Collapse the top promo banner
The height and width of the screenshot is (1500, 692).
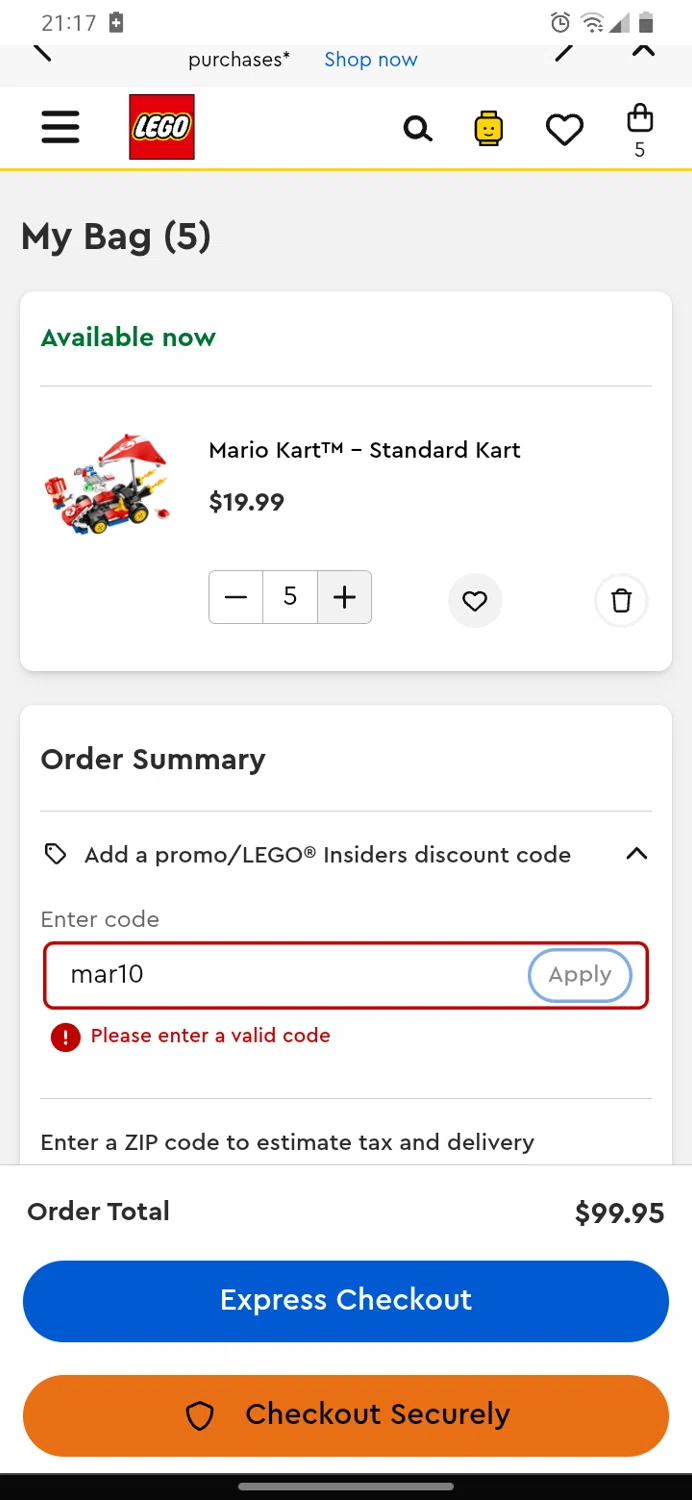pyautogui.click(x=643, y=50)
